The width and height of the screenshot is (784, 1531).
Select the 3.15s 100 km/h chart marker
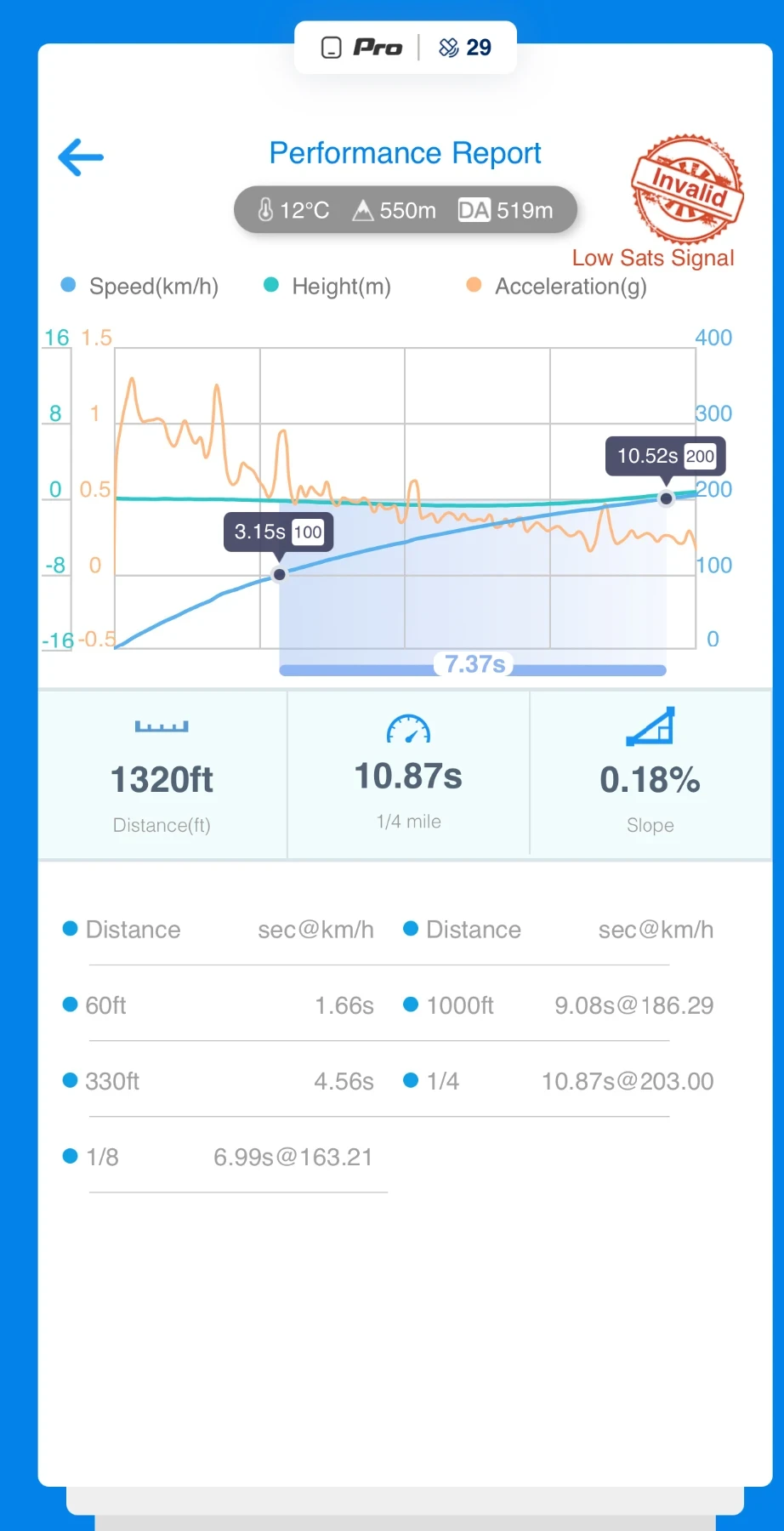279,574
